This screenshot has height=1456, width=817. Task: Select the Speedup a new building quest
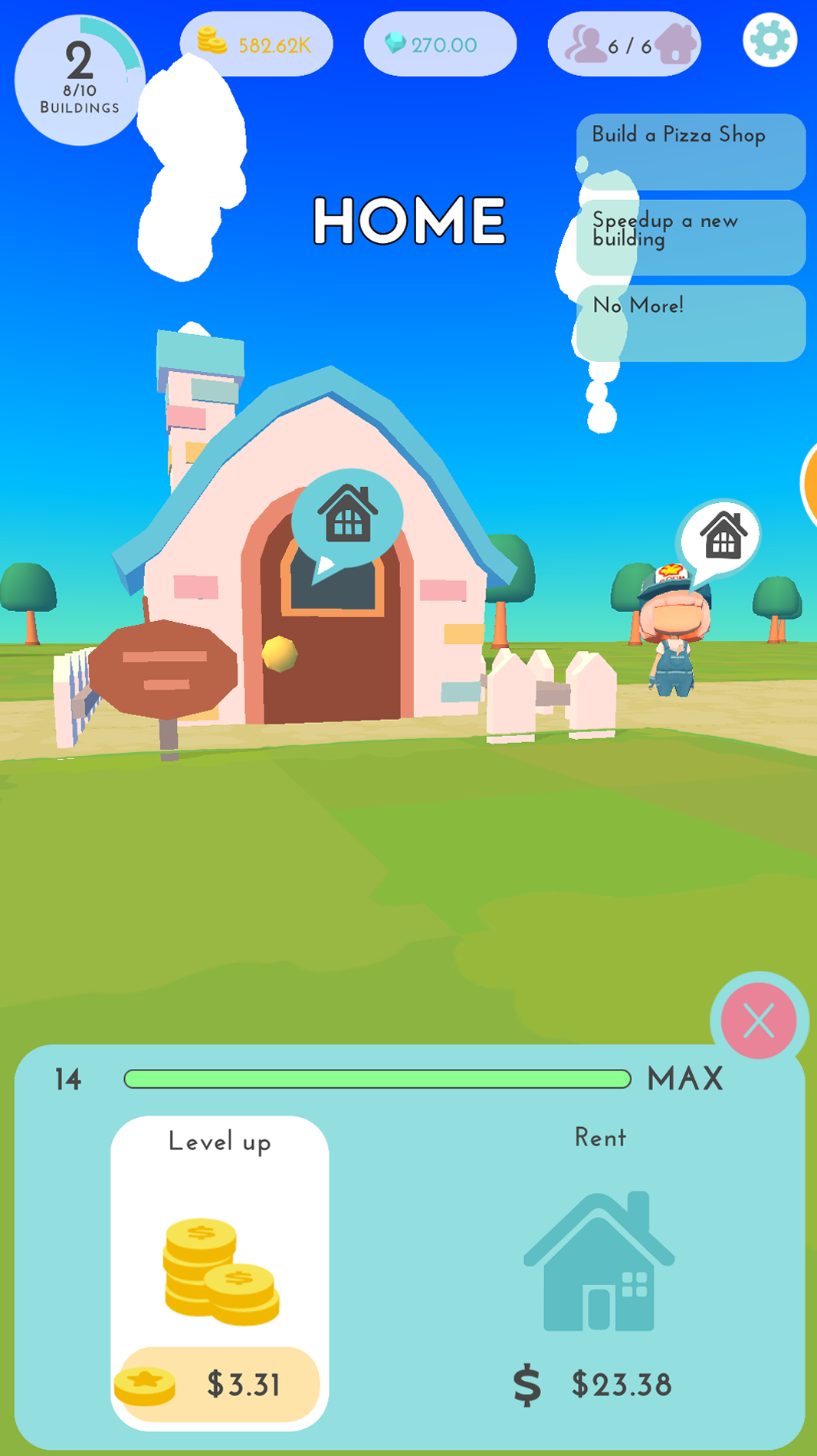[x=691, y=238]
